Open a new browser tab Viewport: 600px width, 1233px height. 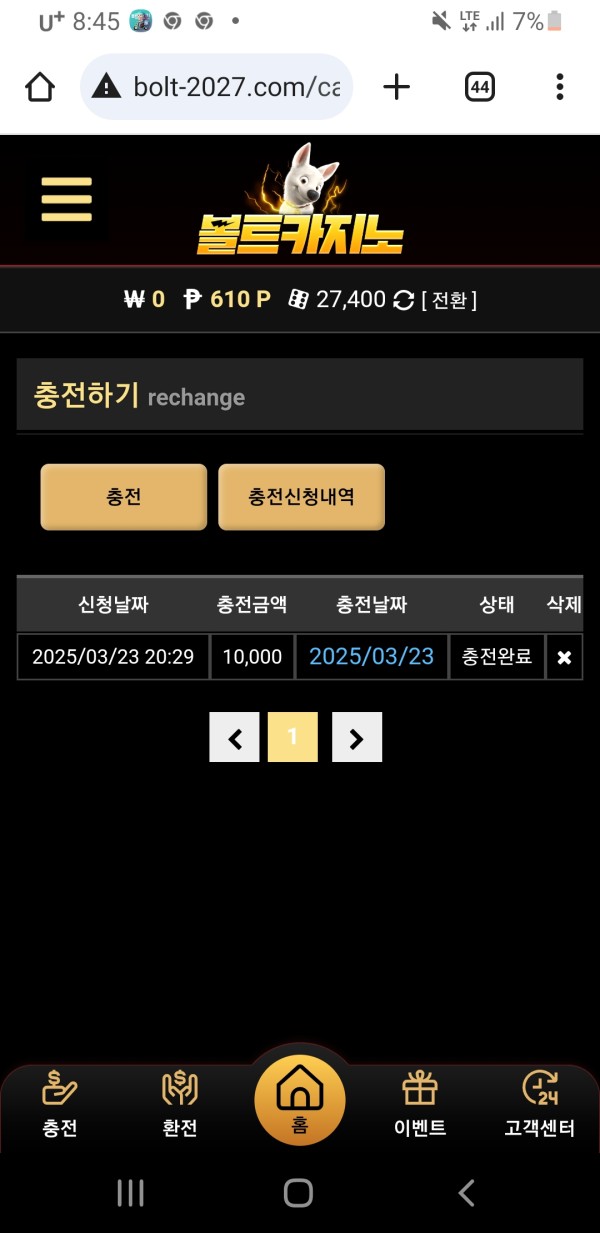(396, 88)
